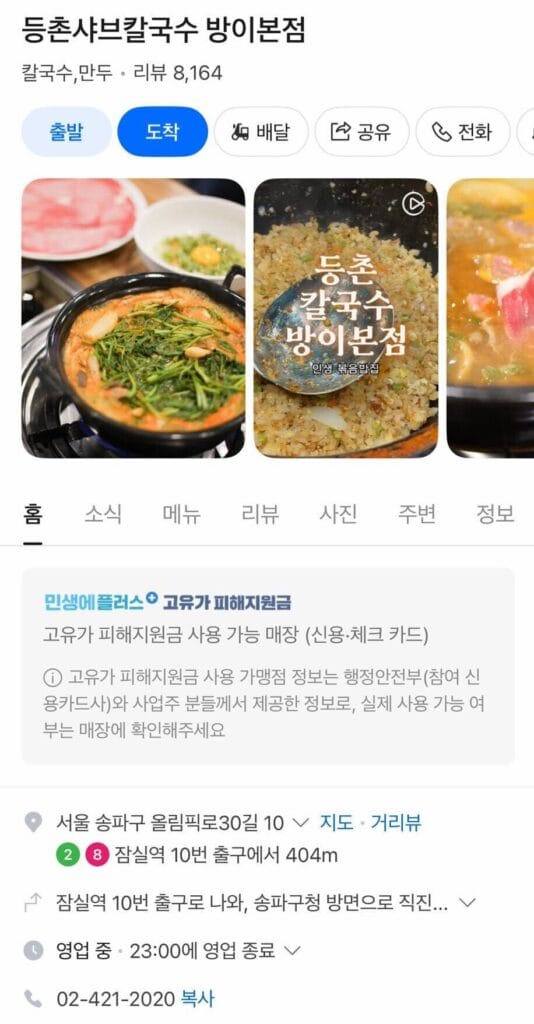
Task: Open the shabu kalguksu pot photo
Action: pos(133,318)
